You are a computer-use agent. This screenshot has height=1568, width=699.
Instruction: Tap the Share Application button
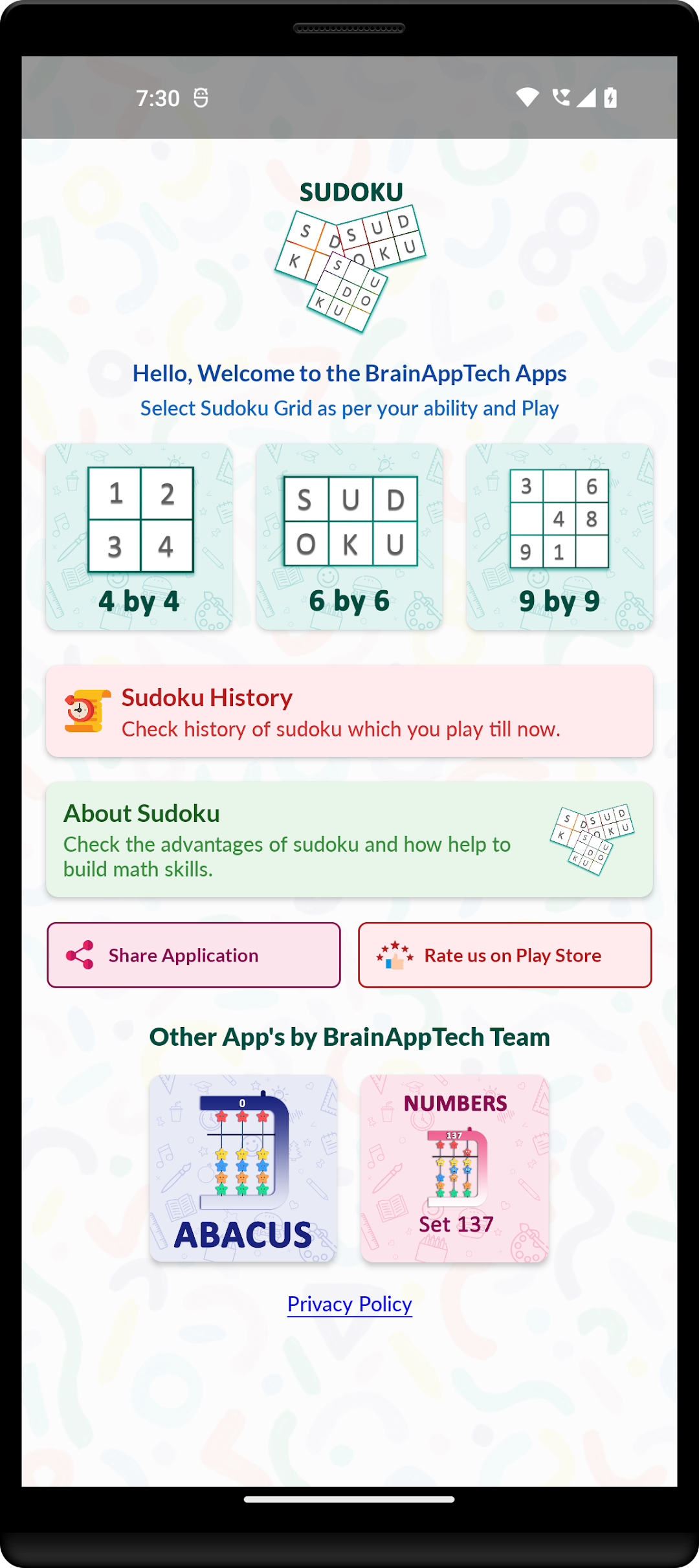pyautogui.click(x=194, y=955)
